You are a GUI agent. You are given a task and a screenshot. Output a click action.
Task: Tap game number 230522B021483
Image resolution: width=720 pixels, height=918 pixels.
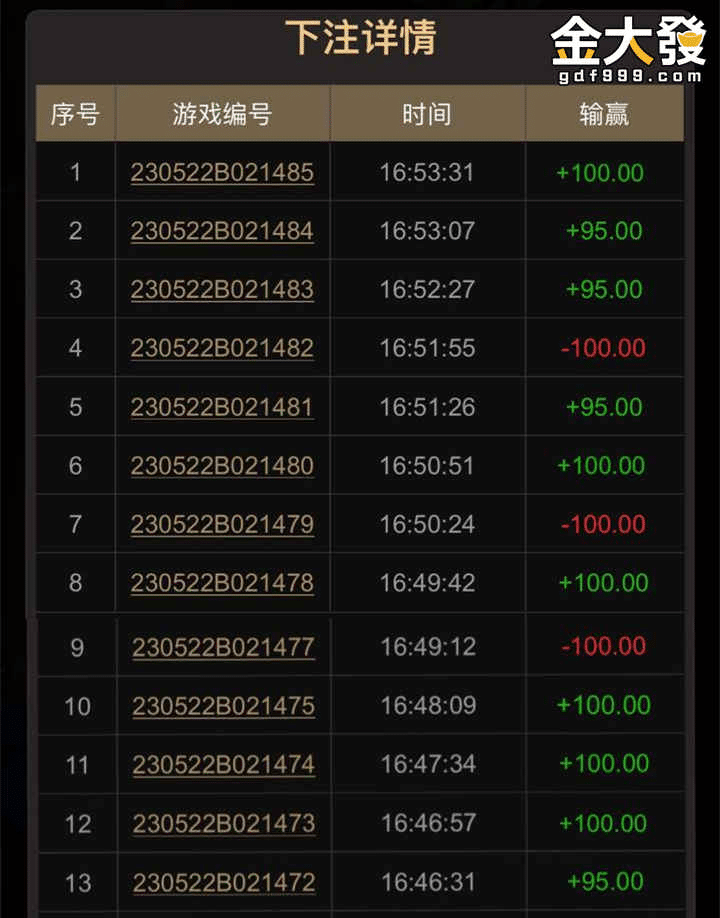[x=222, y=289]
